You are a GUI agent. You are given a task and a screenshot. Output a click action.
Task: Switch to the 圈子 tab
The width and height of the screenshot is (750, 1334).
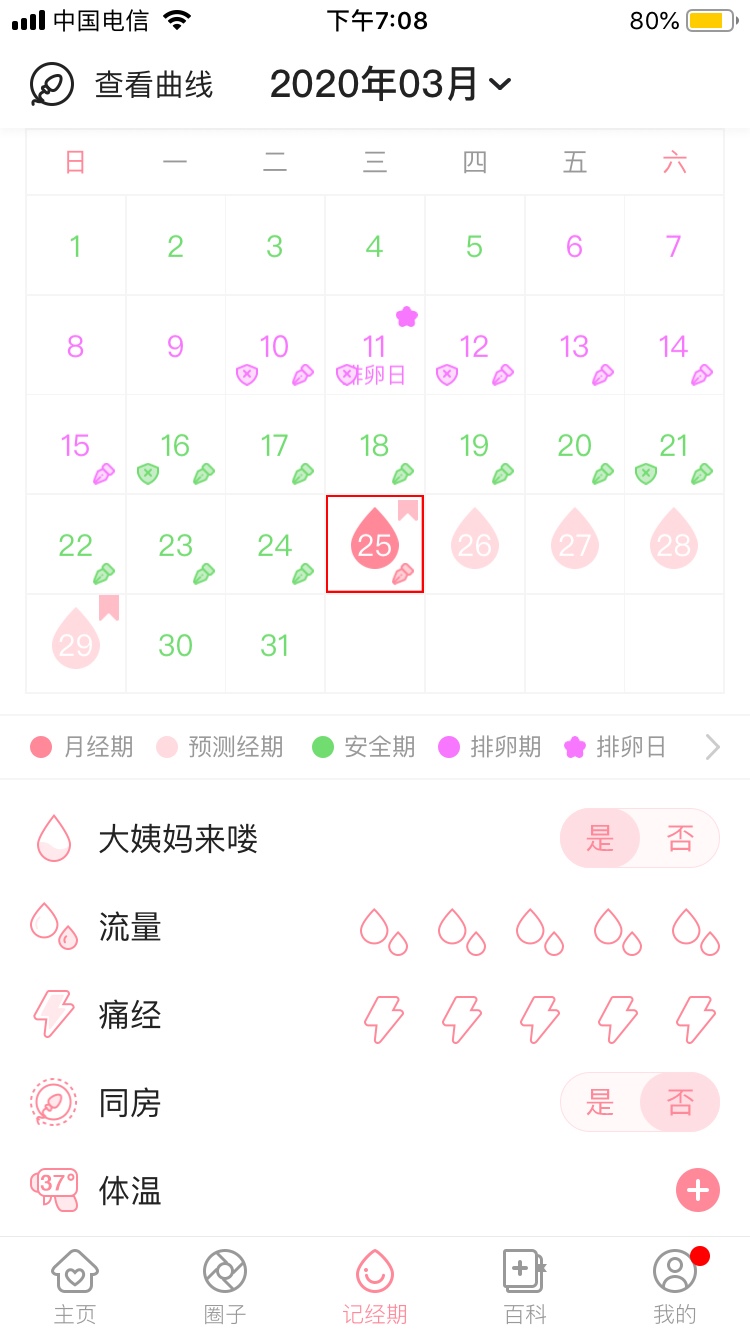[x=225, y=1287]
